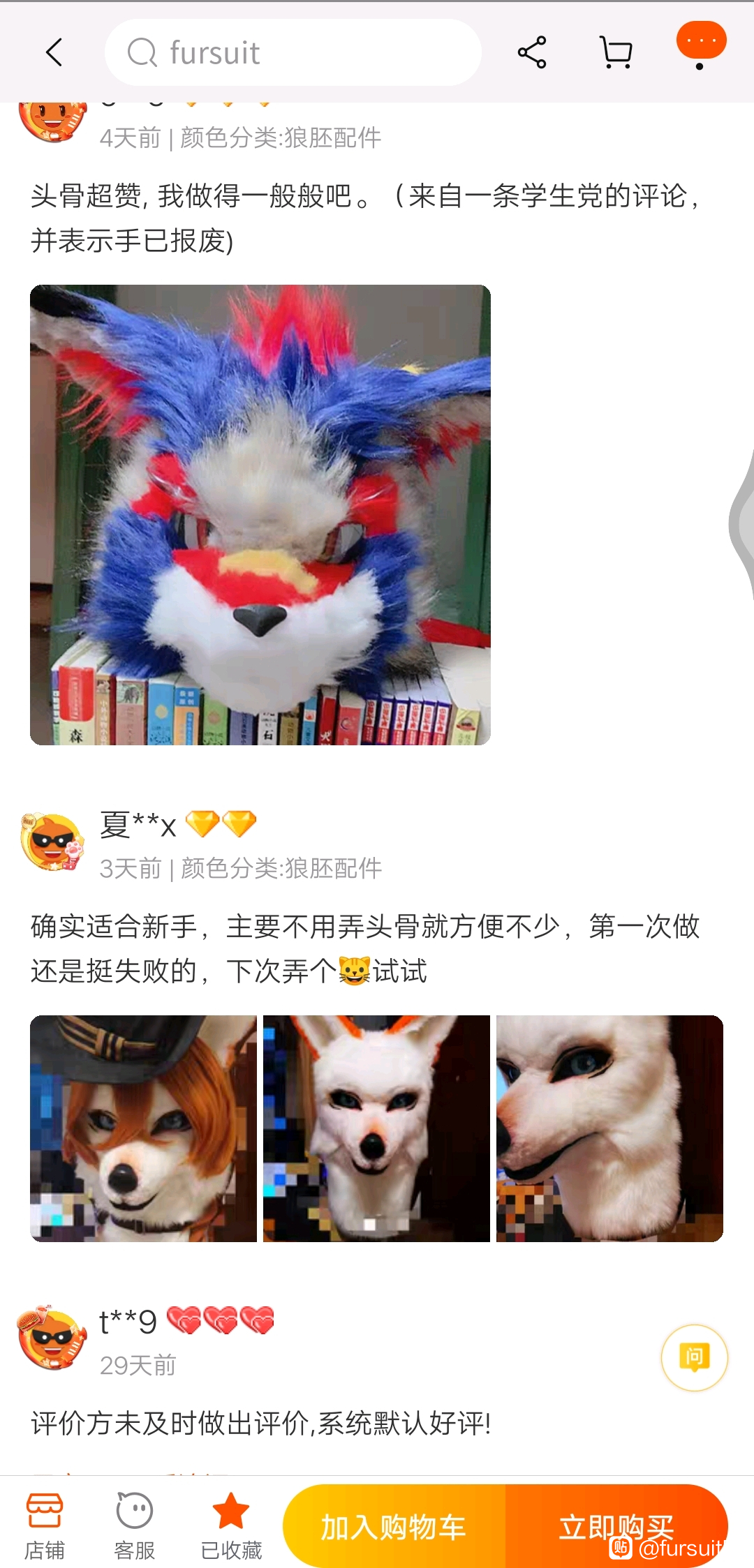Open 夏**x's third side-view photo
754x1568 pixels.
click(x=609, y=1128)
